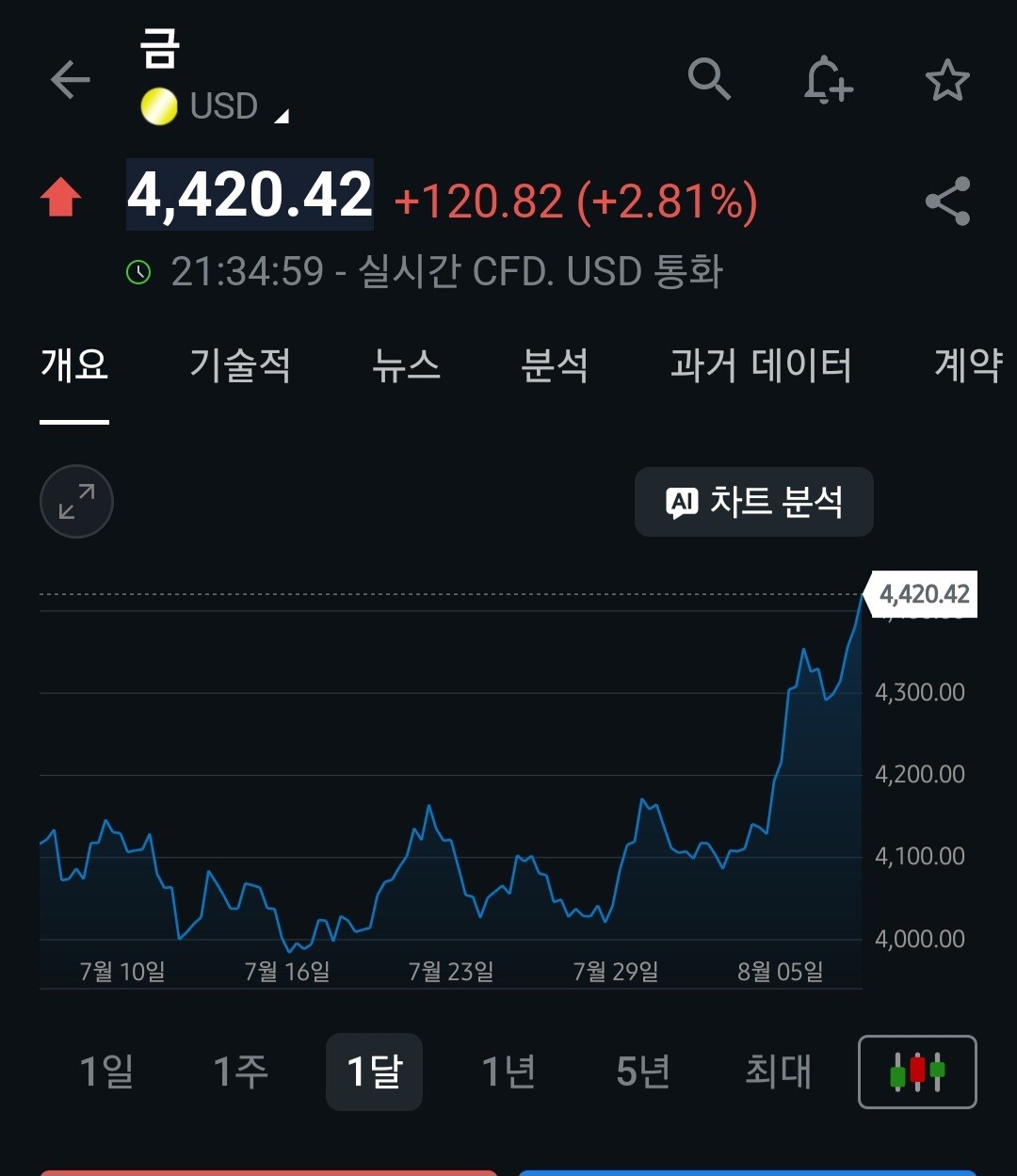Open the 과거 데이터 tab
The image size is (1017, 1176).
(761, 365)
